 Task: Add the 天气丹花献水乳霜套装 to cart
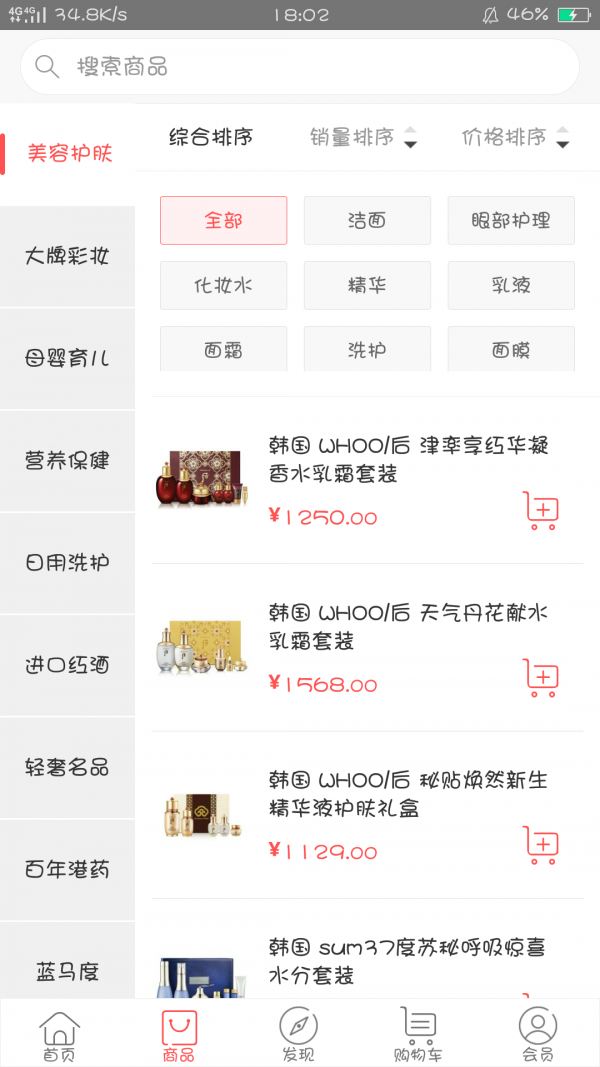541,678
